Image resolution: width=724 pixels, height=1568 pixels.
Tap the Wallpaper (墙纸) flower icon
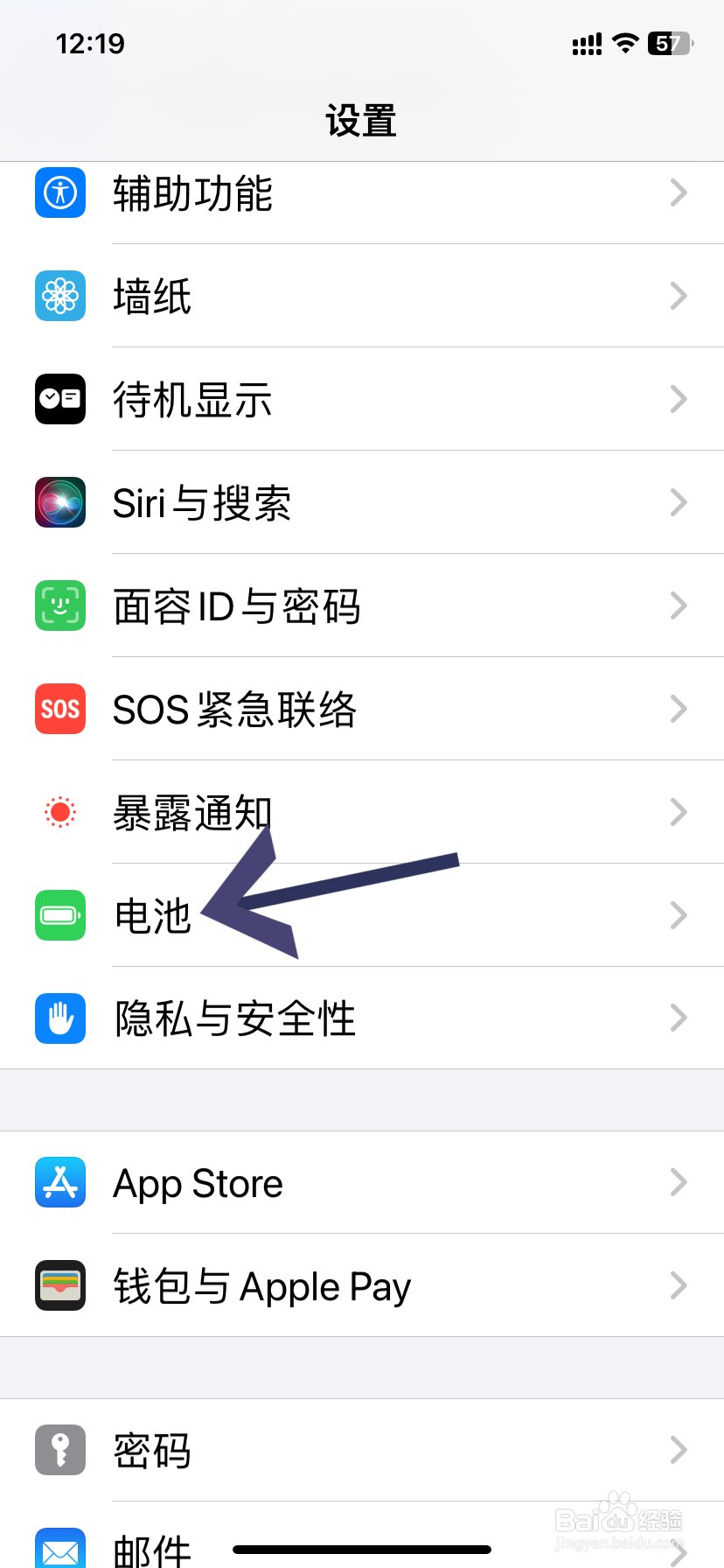coord(59,296)
